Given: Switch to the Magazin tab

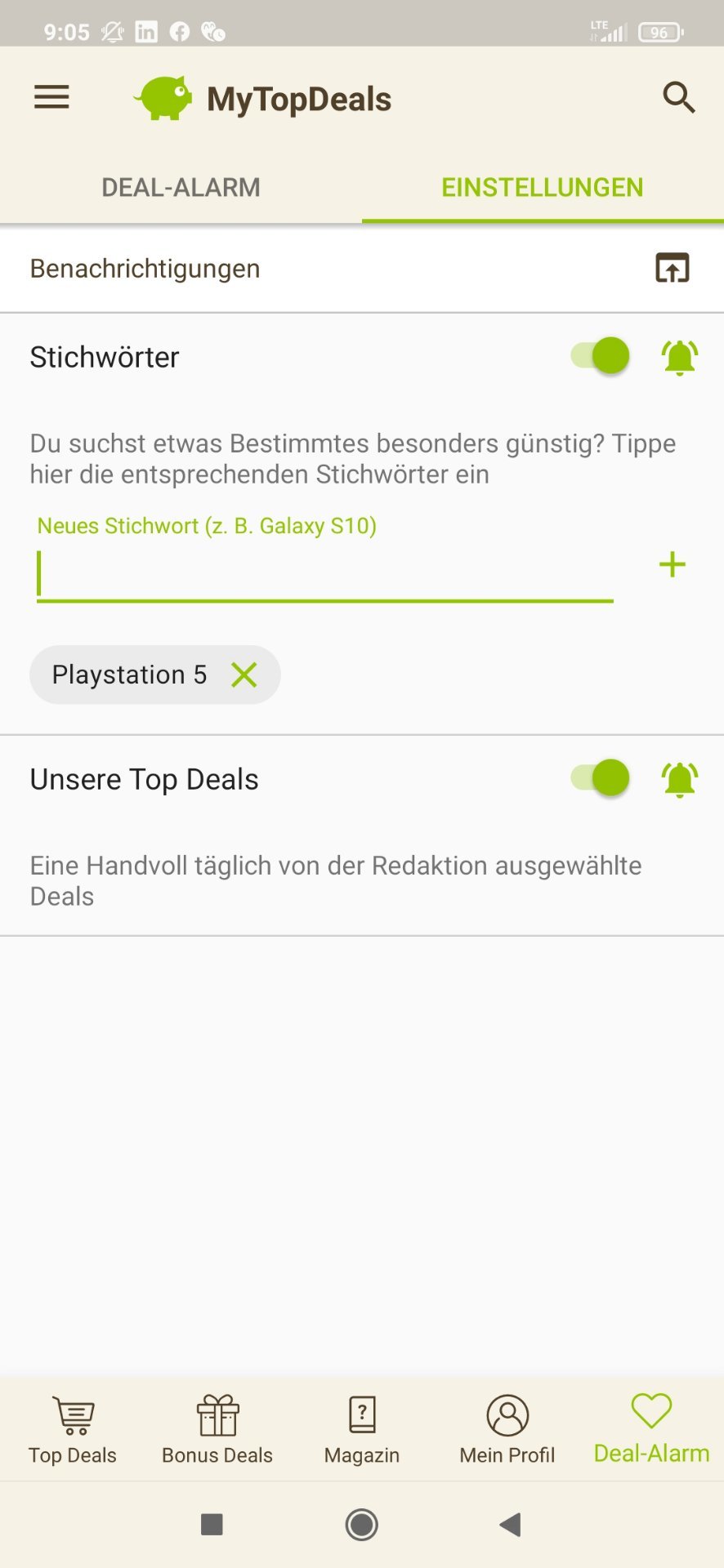Looking at the screenshot, I should pyautogui.click(x=362, y=1429).
